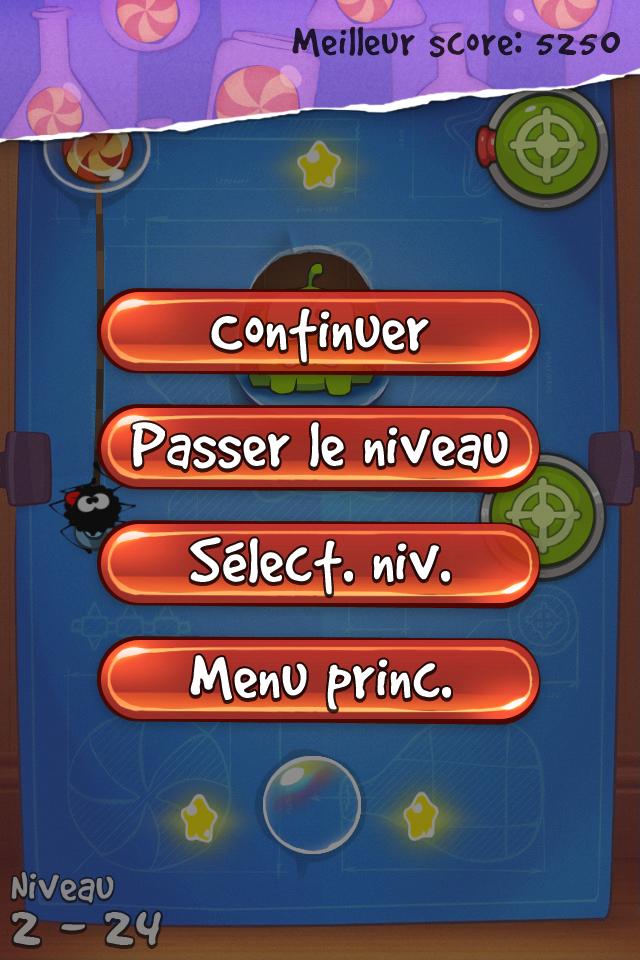Open Sélect. niv. level selection
The image size is (640, 960).
click(x=319, y=564)
